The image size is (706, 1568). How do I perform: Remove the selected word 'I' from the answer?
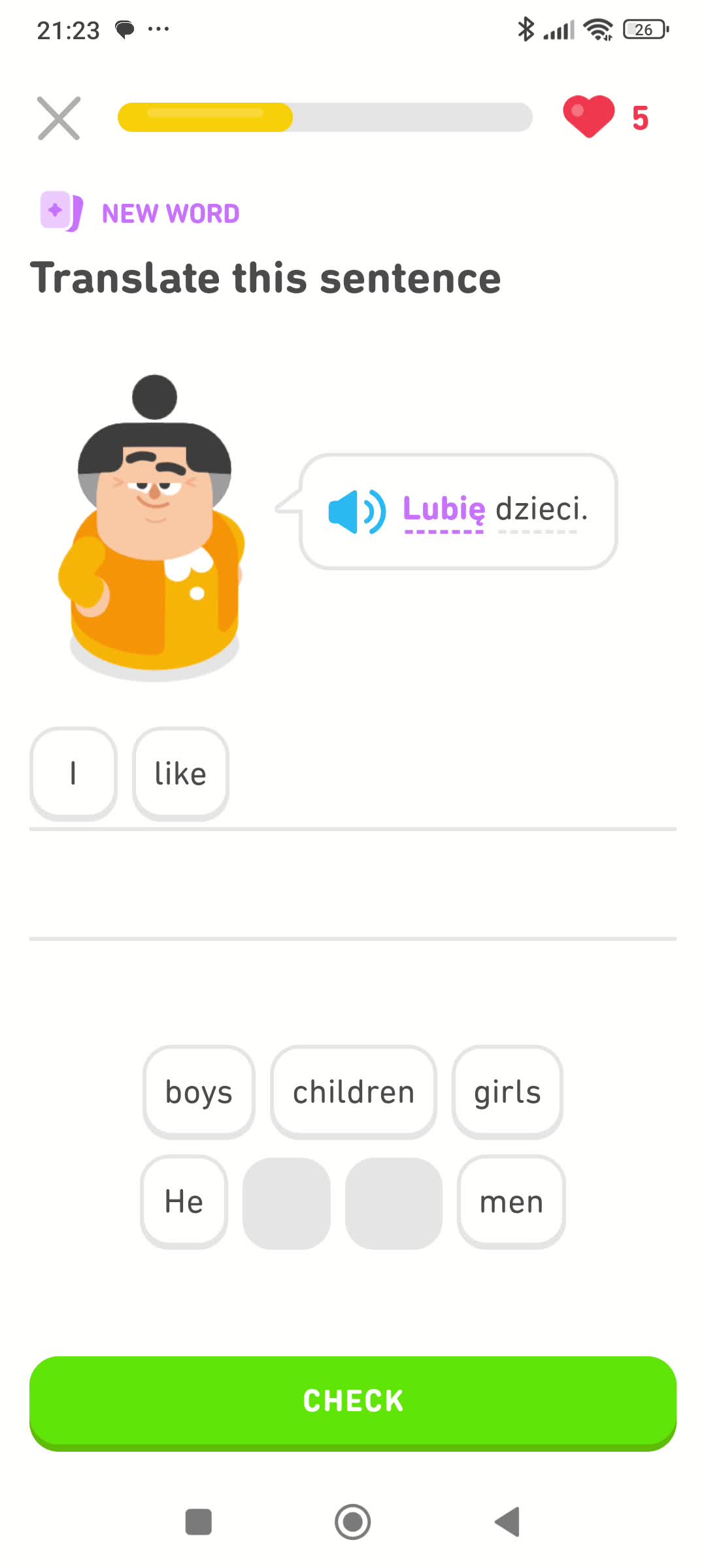[73, 774]
